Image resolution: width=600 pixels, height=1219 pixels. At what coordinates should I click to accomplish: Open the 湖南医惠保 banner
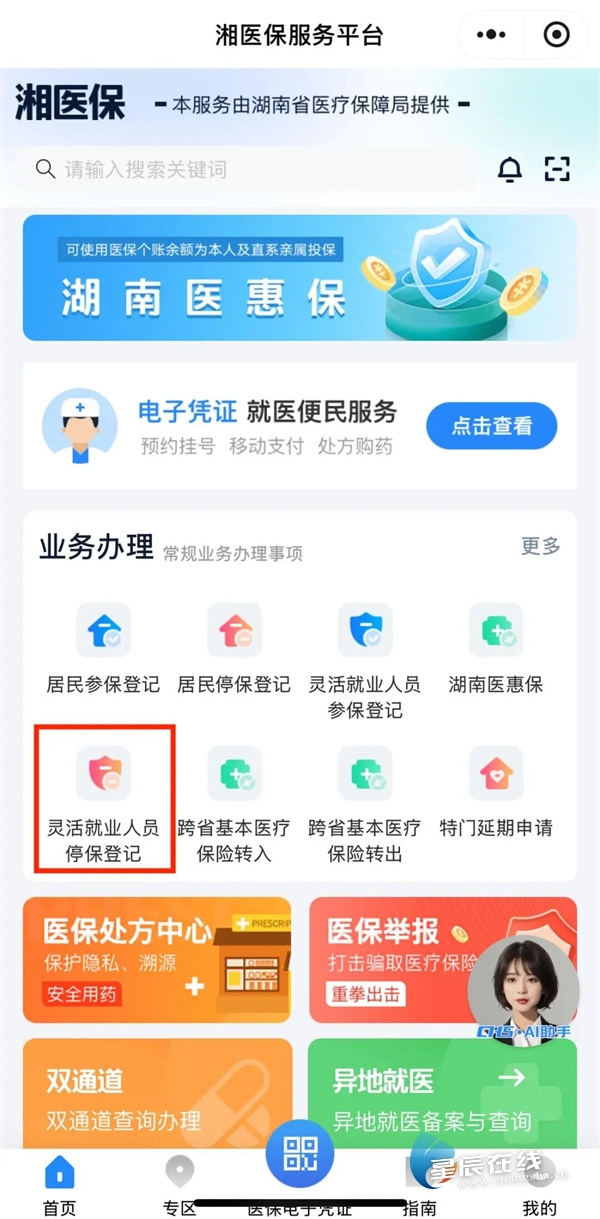click(300, 278)
